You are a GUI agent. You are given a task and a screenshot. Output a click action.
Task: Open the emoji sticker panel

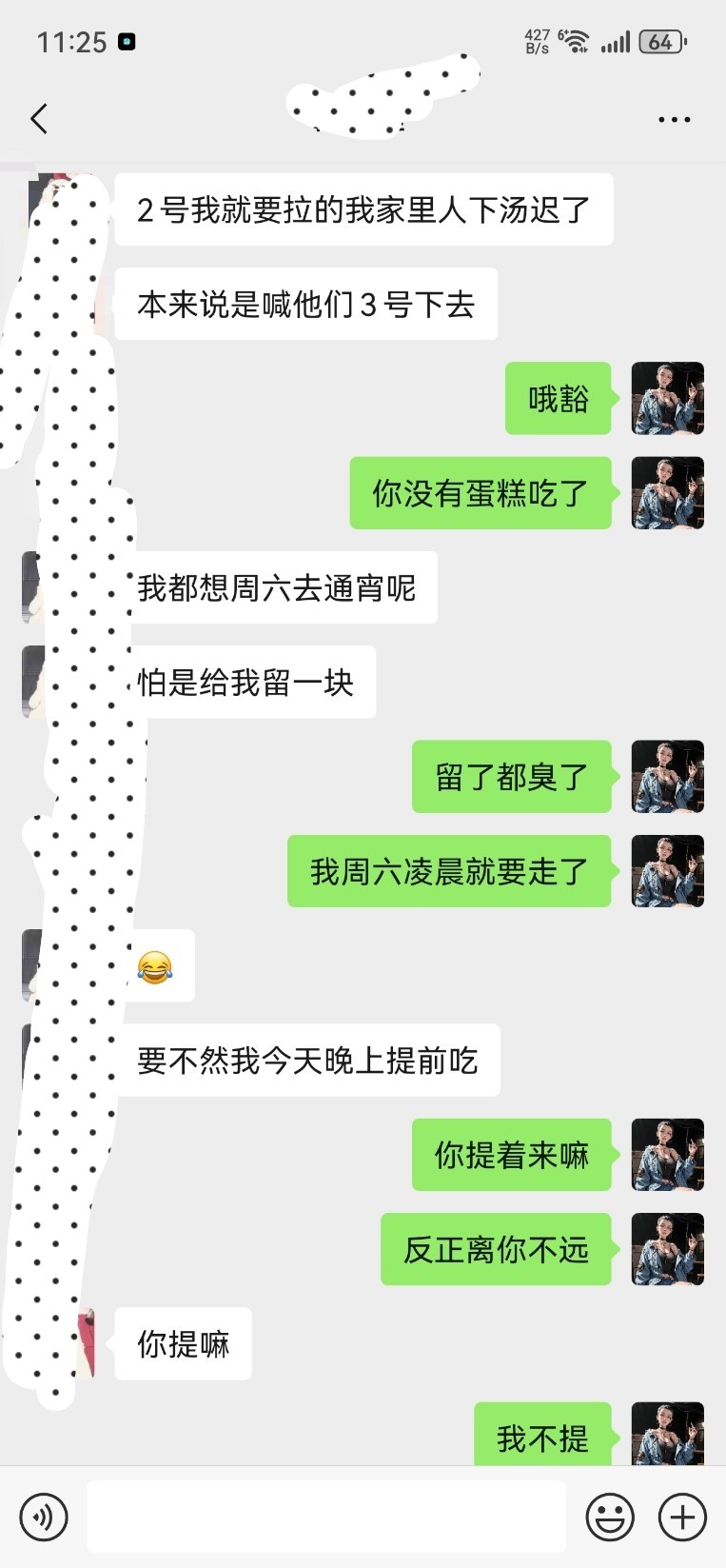point(610,1517)
